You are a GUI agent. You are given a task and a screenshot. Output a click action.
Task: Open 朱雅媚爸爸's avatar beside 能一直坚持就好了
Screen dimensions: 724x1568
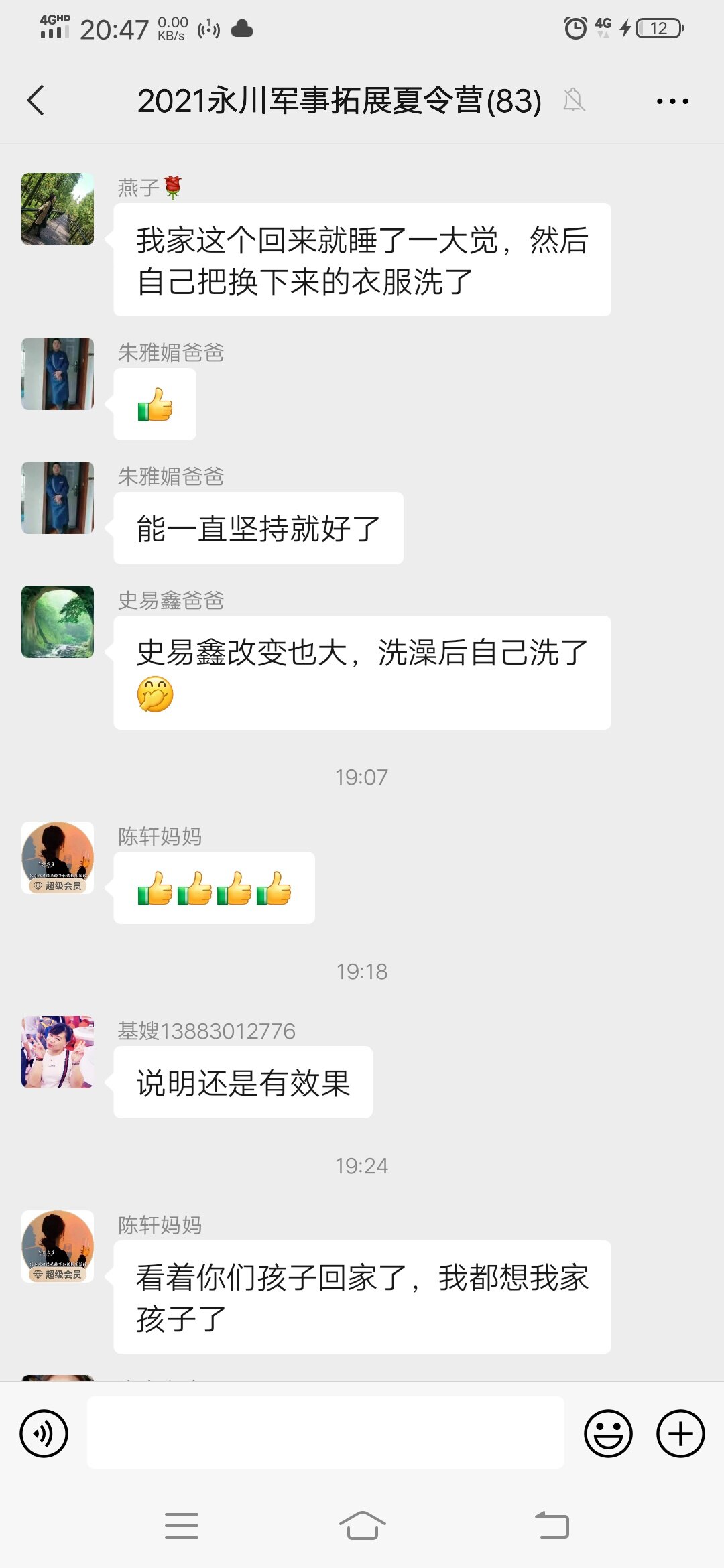[x=58, y=498]
